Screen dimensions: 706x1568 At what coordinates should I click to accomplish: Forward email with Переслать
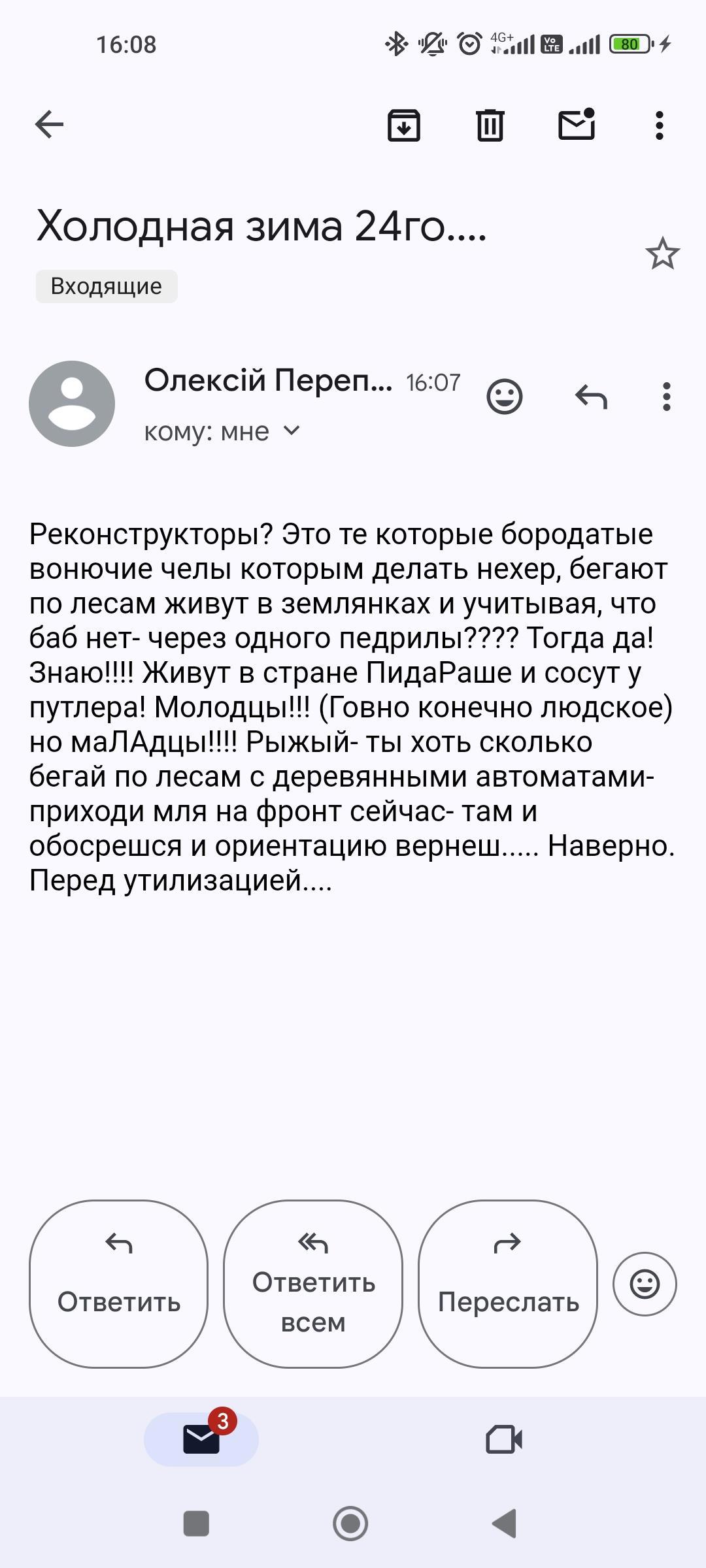point(508,1283)
